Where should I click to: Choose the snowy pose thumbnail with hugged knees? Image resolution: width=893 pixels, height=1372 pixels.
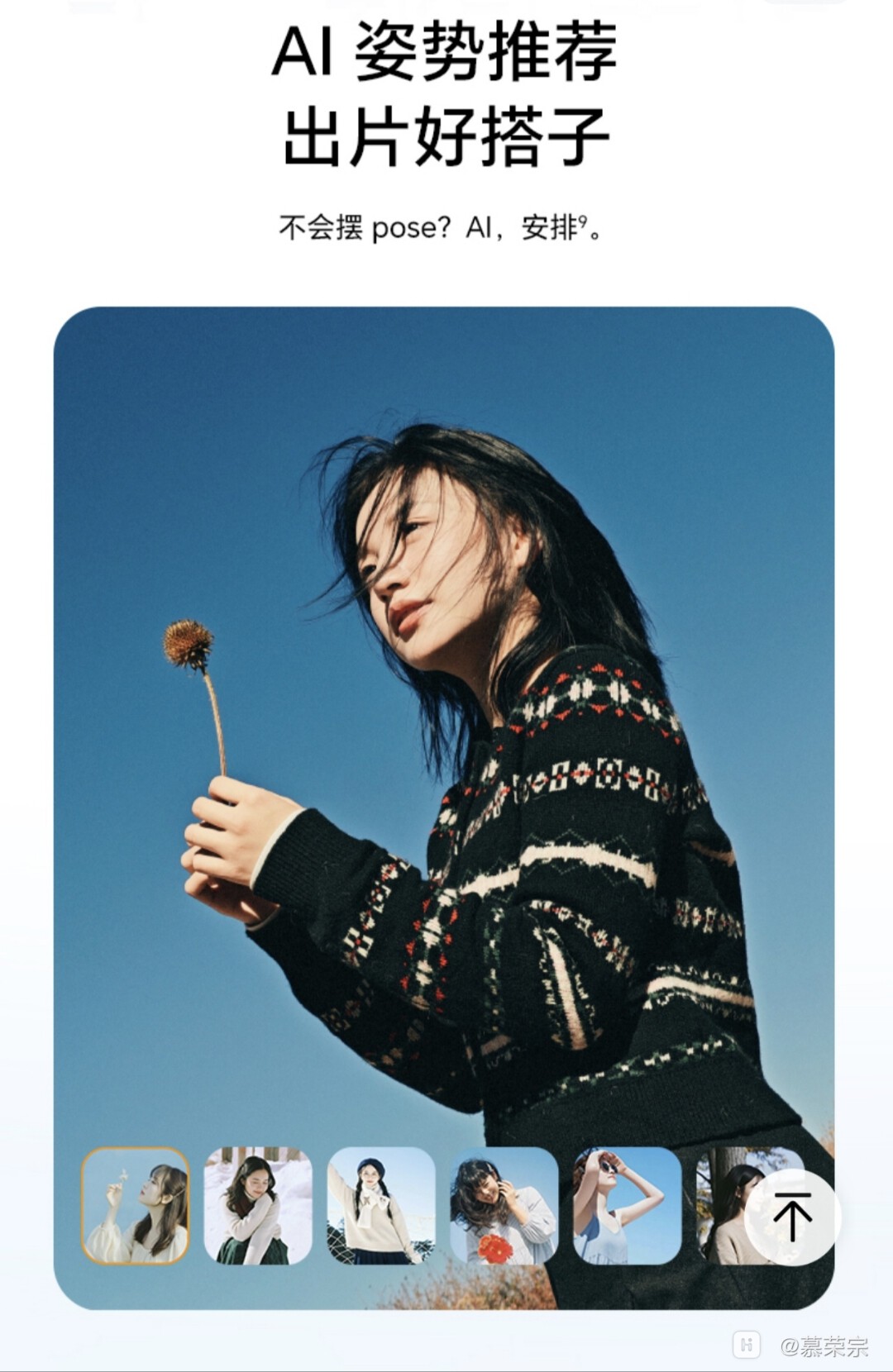pyautogui.click(x=258, y=1206)
